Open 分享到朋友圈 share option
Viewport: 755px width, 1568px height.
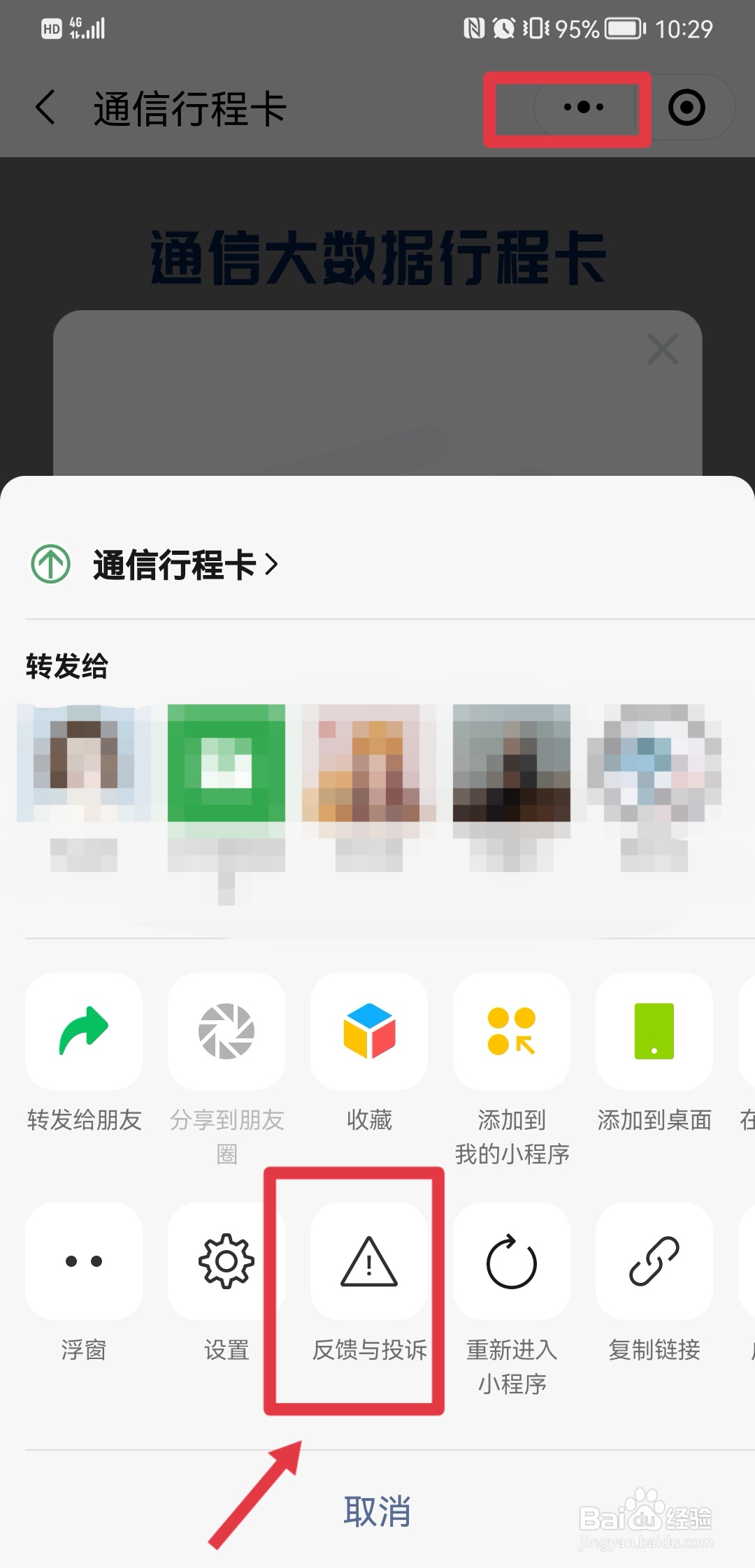pyautogui.click(x=226, y=1033)
